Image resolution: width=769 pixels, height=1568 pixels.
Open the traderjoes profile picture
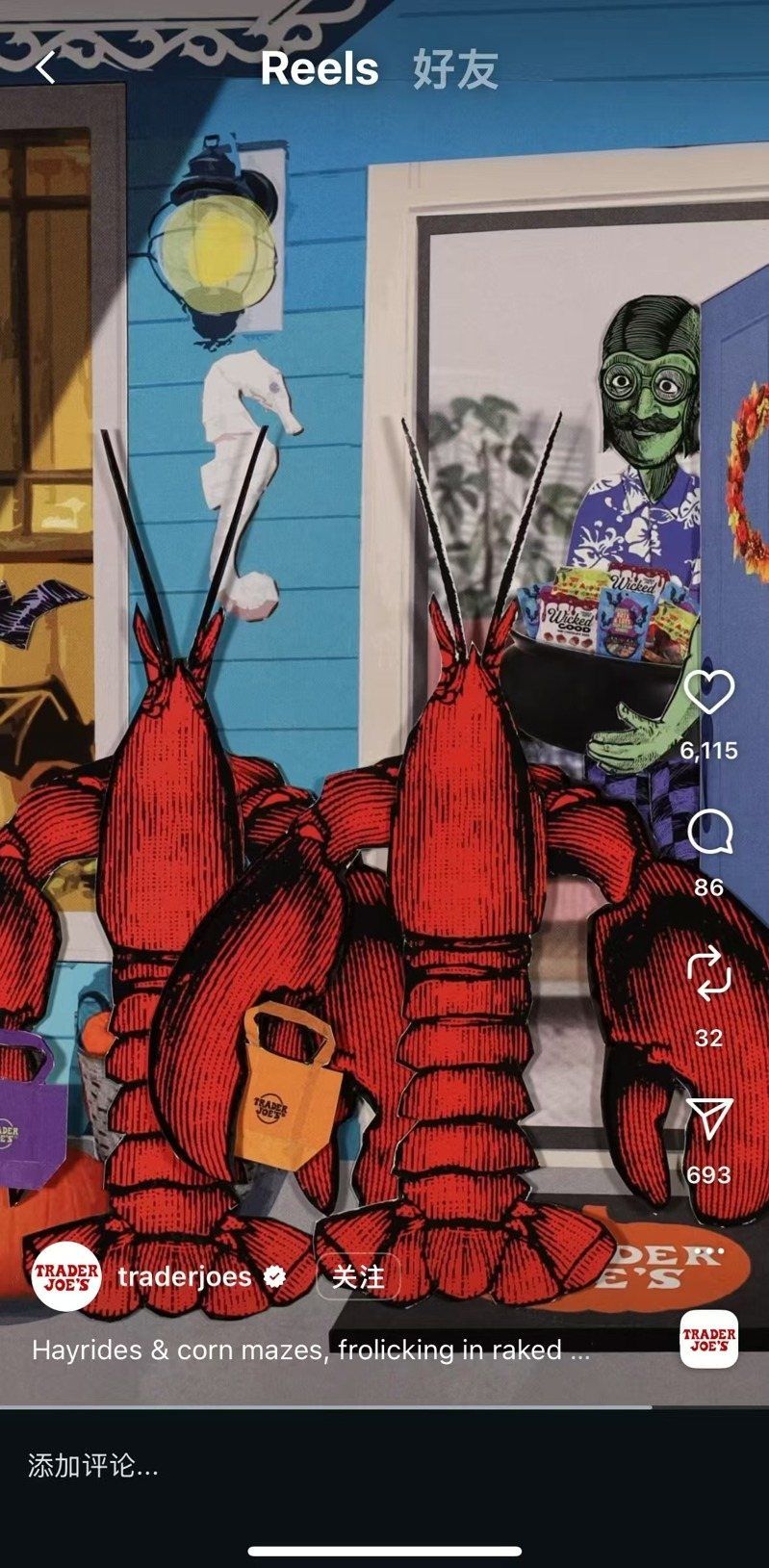66,1277
